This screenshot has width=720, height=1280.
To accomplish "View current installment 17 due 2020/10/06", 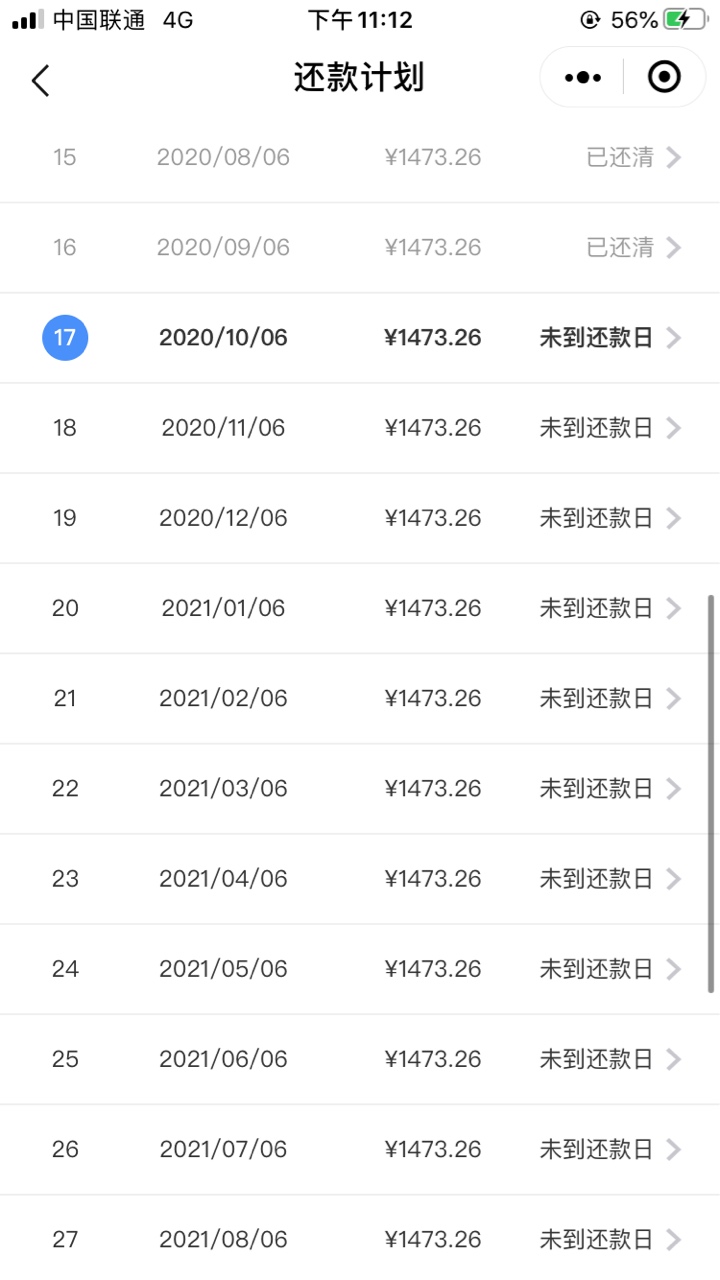I will point(360,338).
